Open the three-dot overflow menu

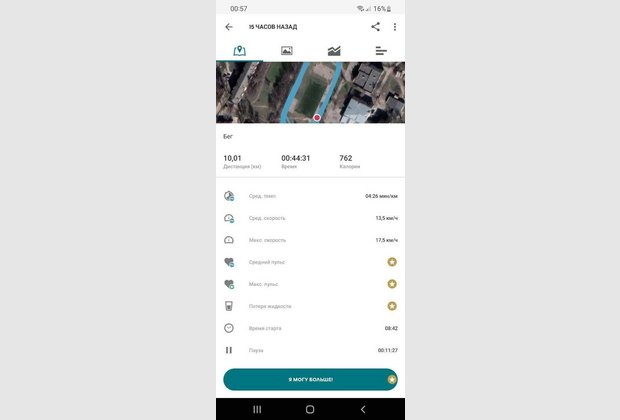395,27
